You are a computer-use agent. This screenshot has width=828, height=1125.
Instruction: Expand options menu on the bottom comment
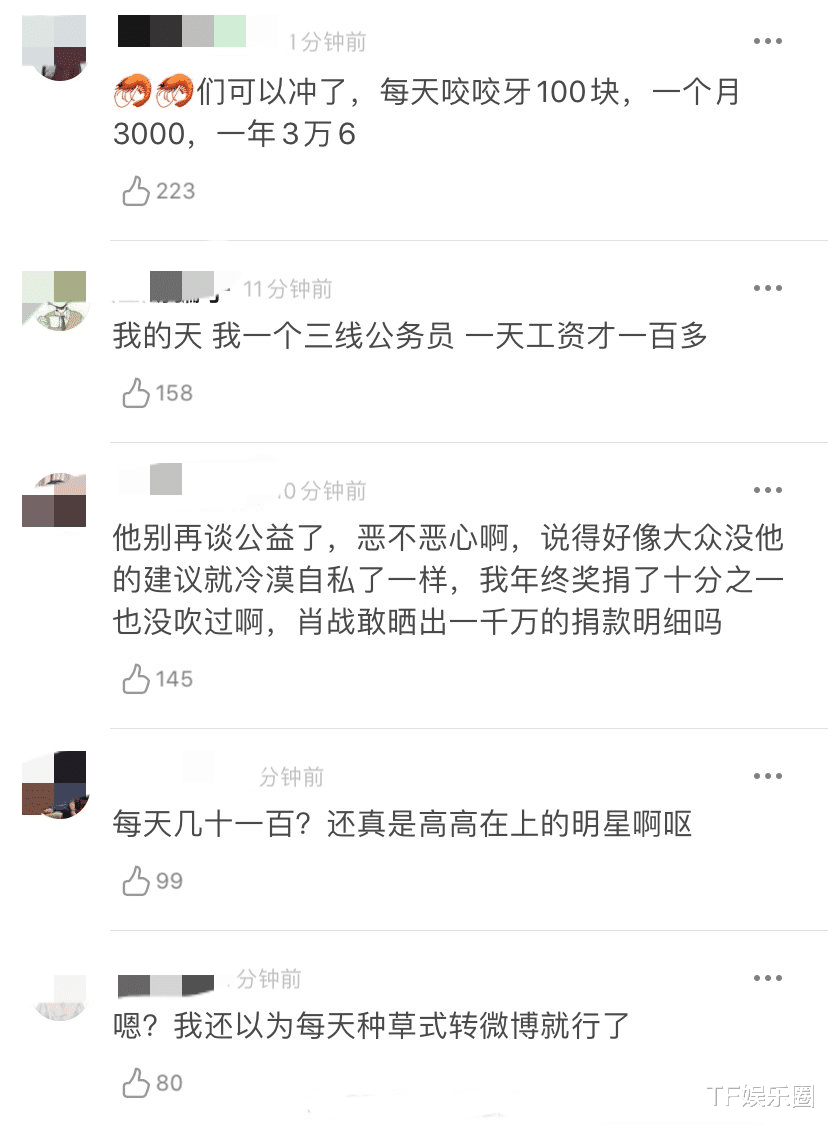tap(768, 978)
